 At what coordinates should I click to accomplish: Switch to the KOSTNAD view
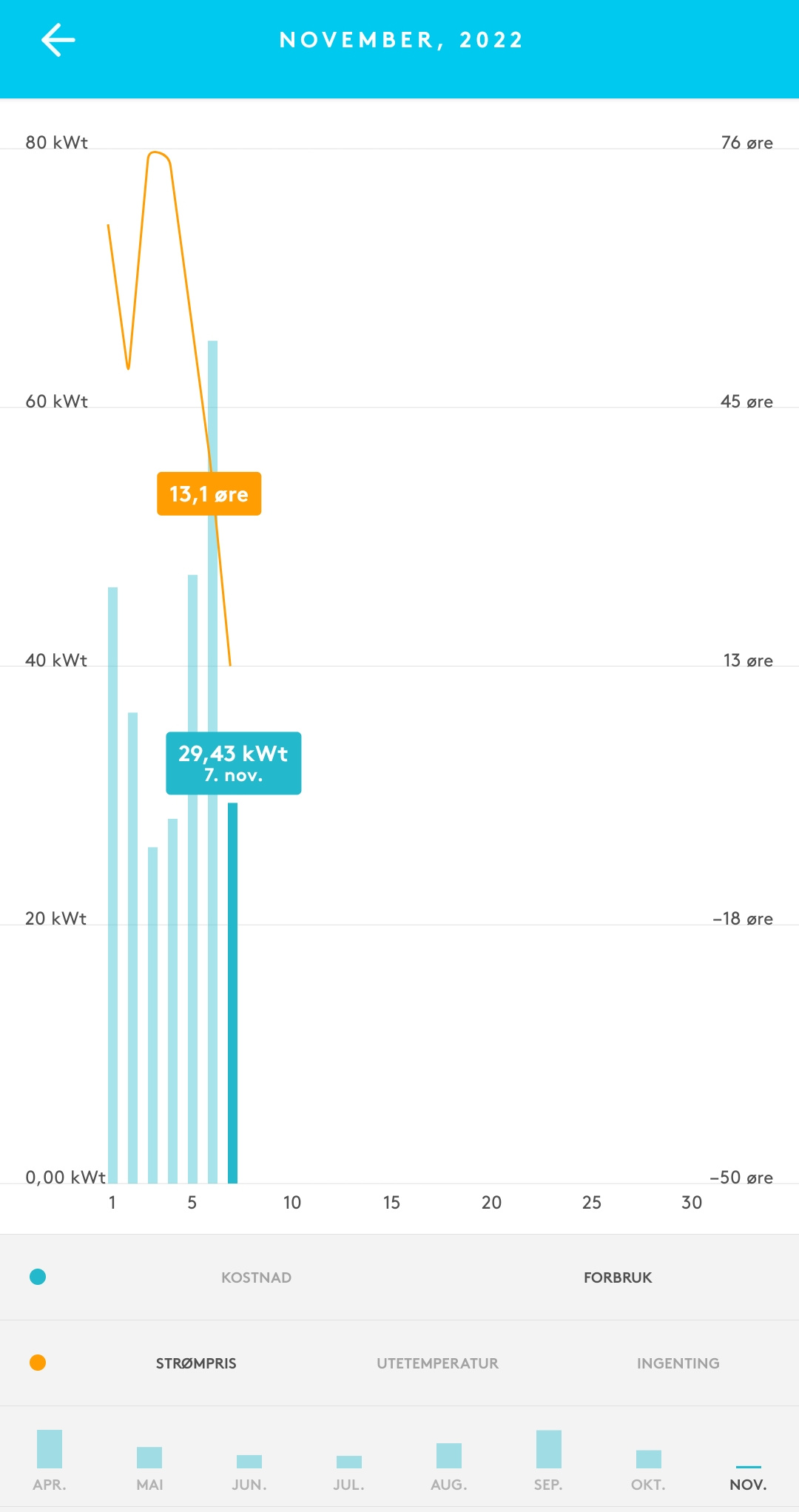[x=256, y=1278]
